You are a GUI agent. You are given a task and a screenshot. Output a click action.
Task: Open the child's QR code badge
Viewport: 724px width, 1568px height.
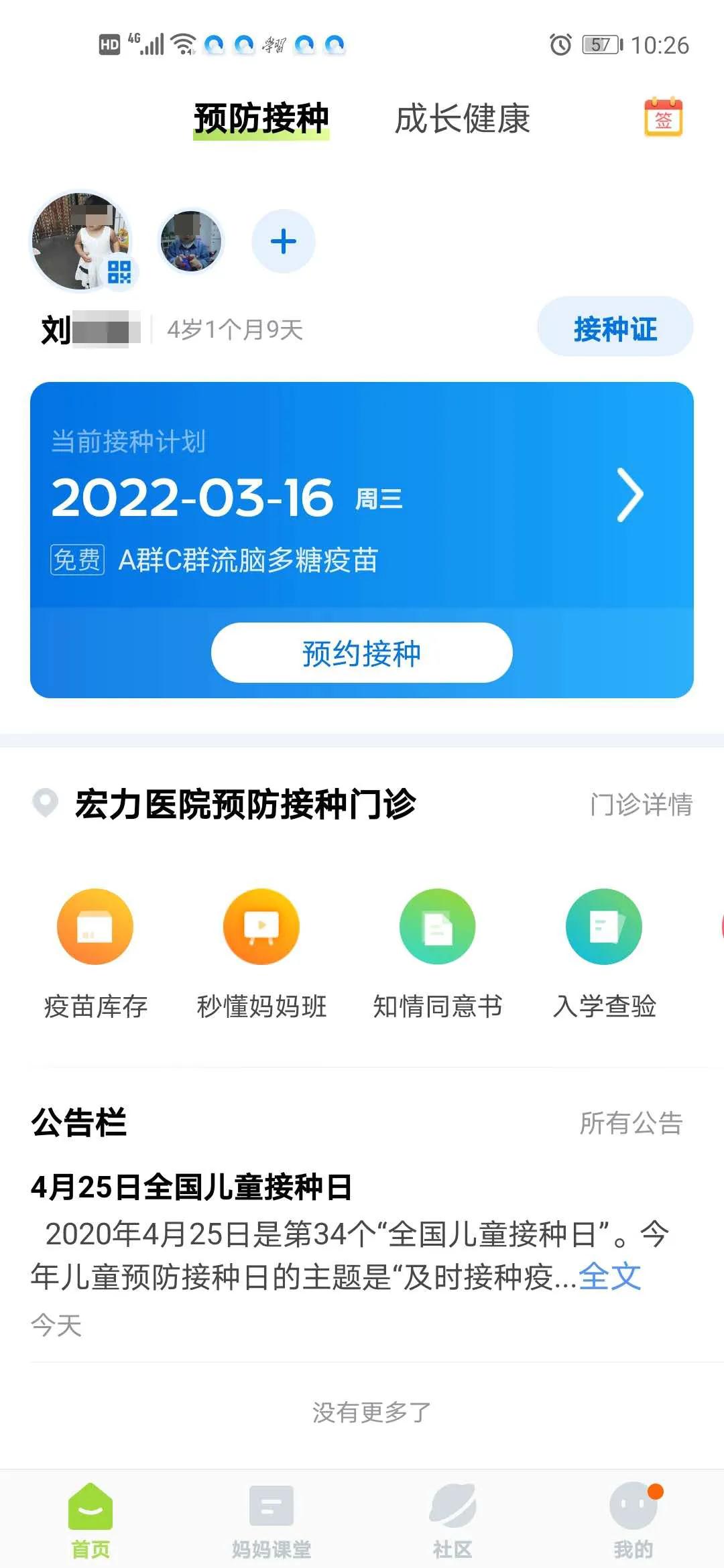pos(119,272)
